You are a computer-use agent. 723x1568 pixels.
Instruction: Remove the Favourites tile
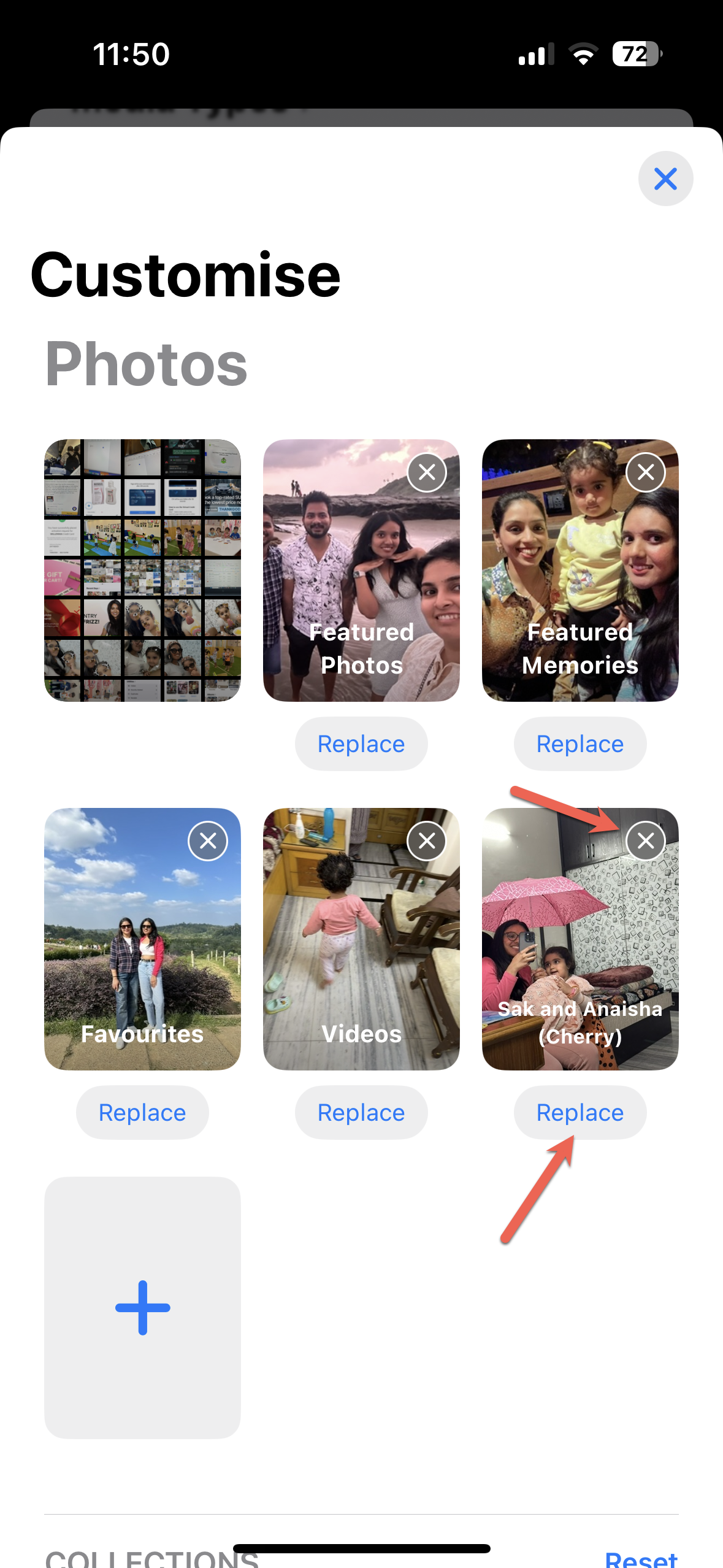[208, 841]
